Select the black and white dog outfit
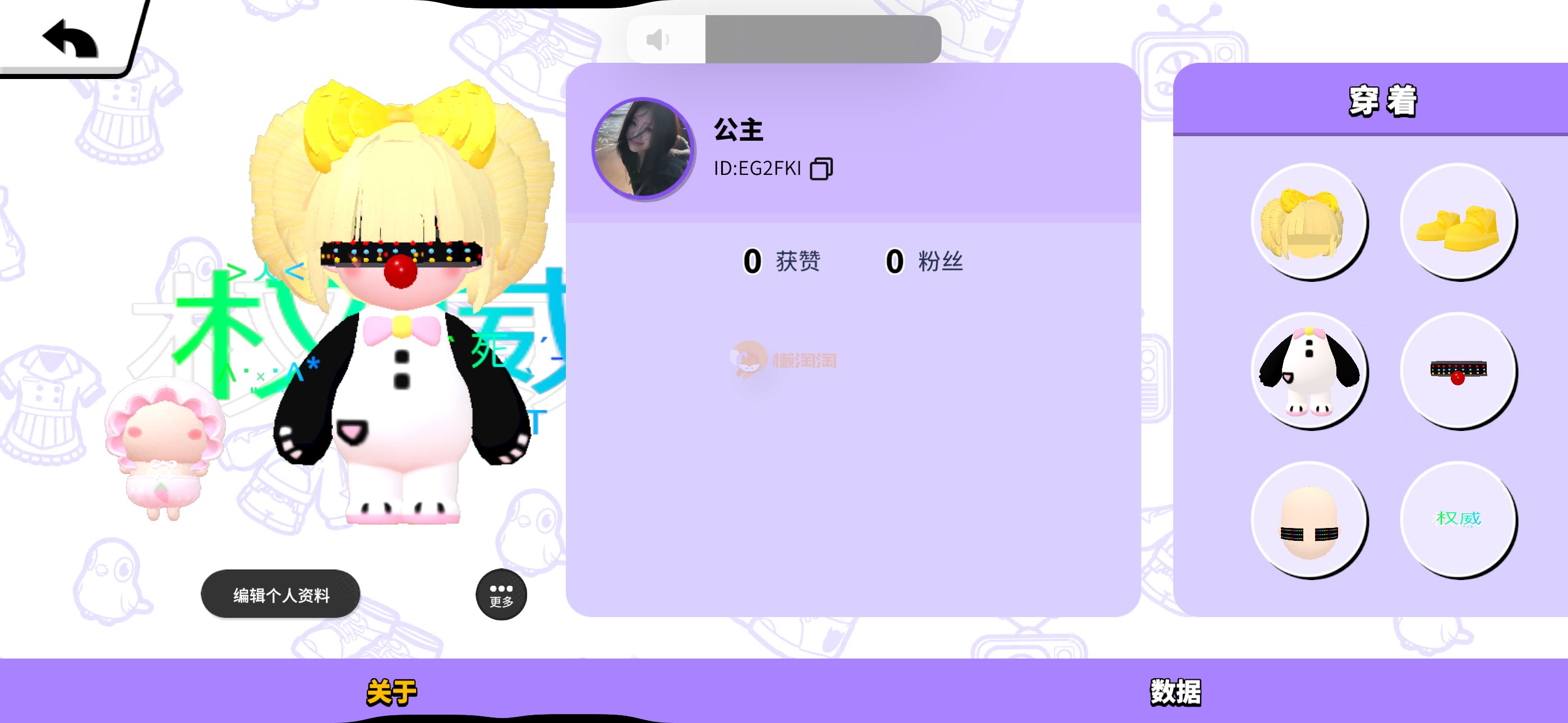The height and width of the screenshot is (723, 1568). click(1308, 371)
